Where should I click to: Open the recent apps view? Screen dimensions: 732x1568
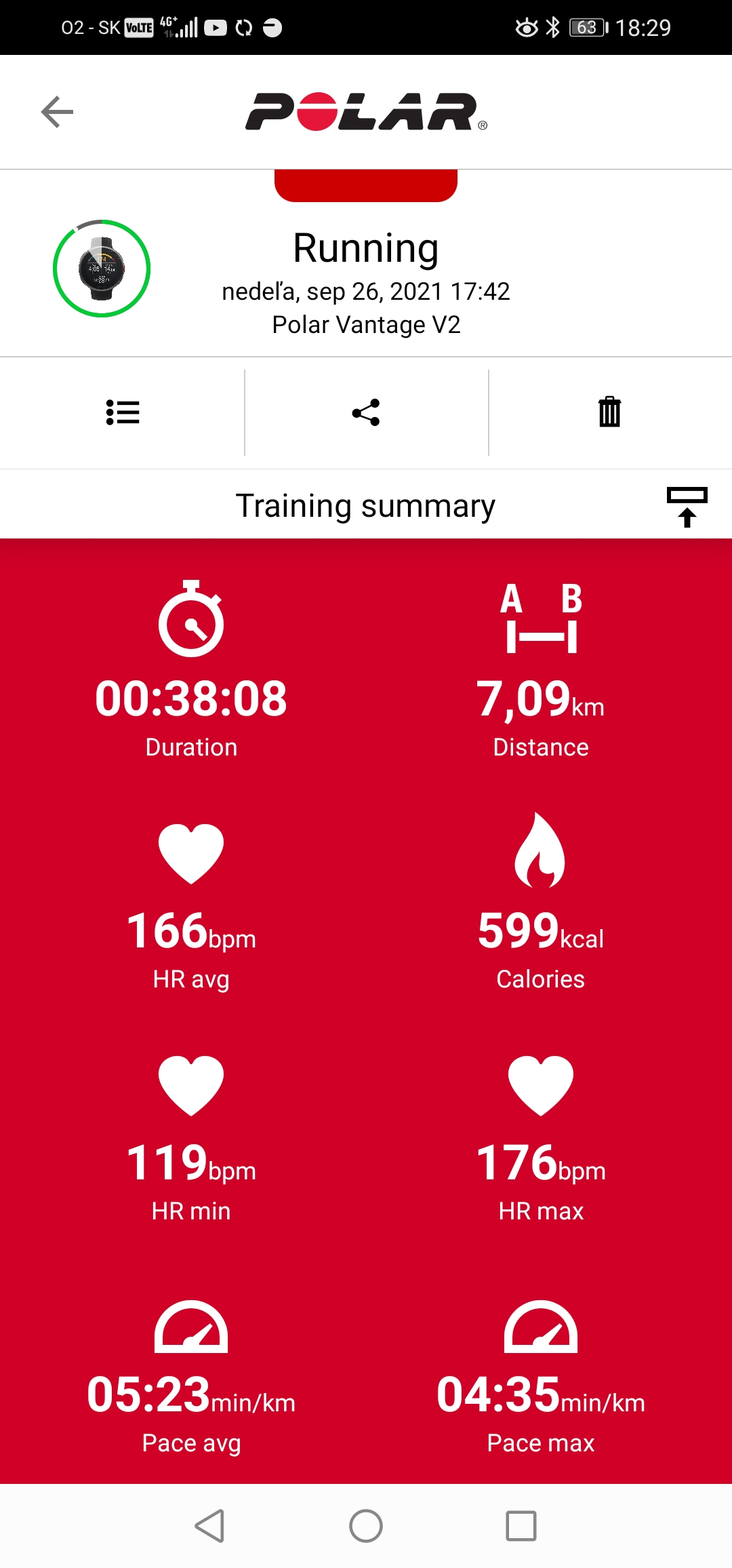(521, 1526)
